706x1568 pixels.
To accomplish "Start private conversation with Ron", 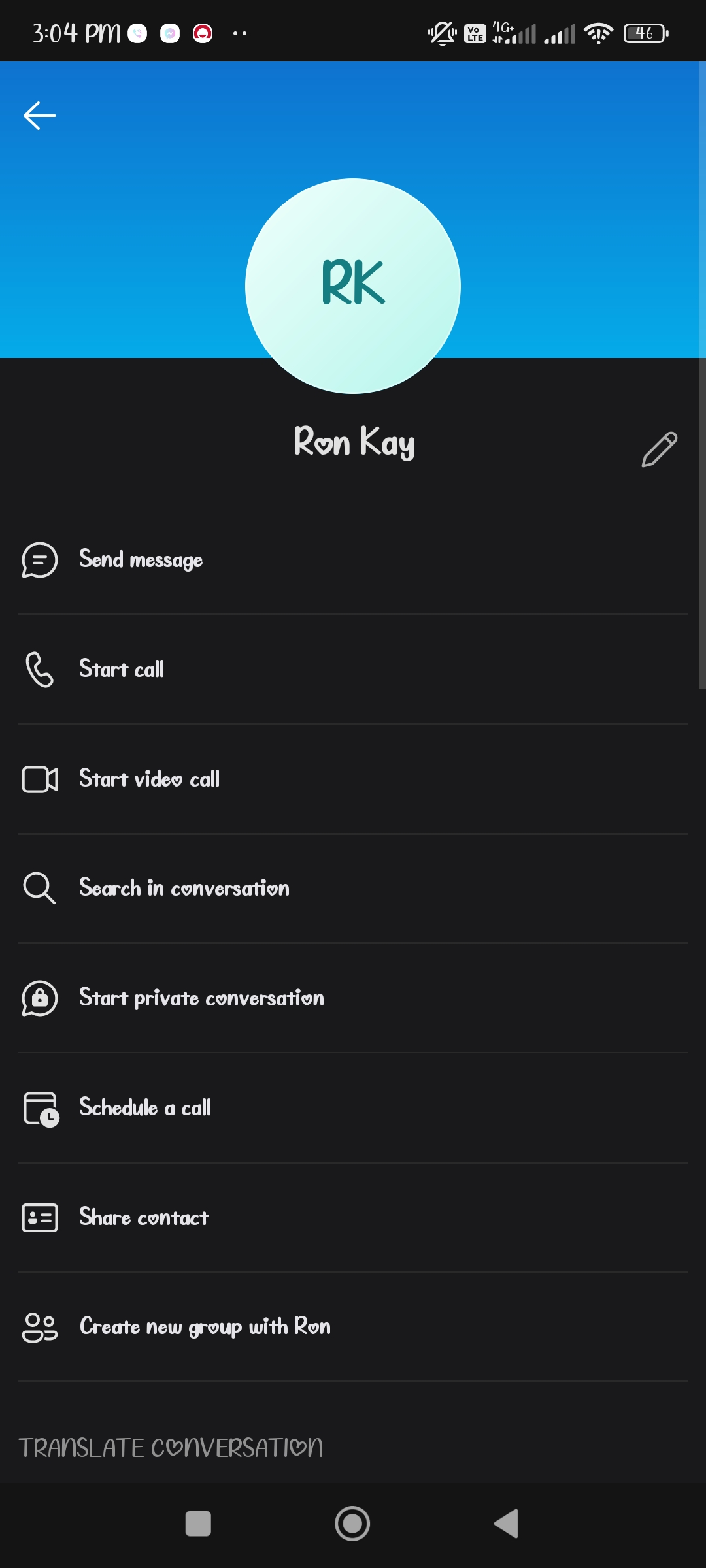I will pos(353,998).
